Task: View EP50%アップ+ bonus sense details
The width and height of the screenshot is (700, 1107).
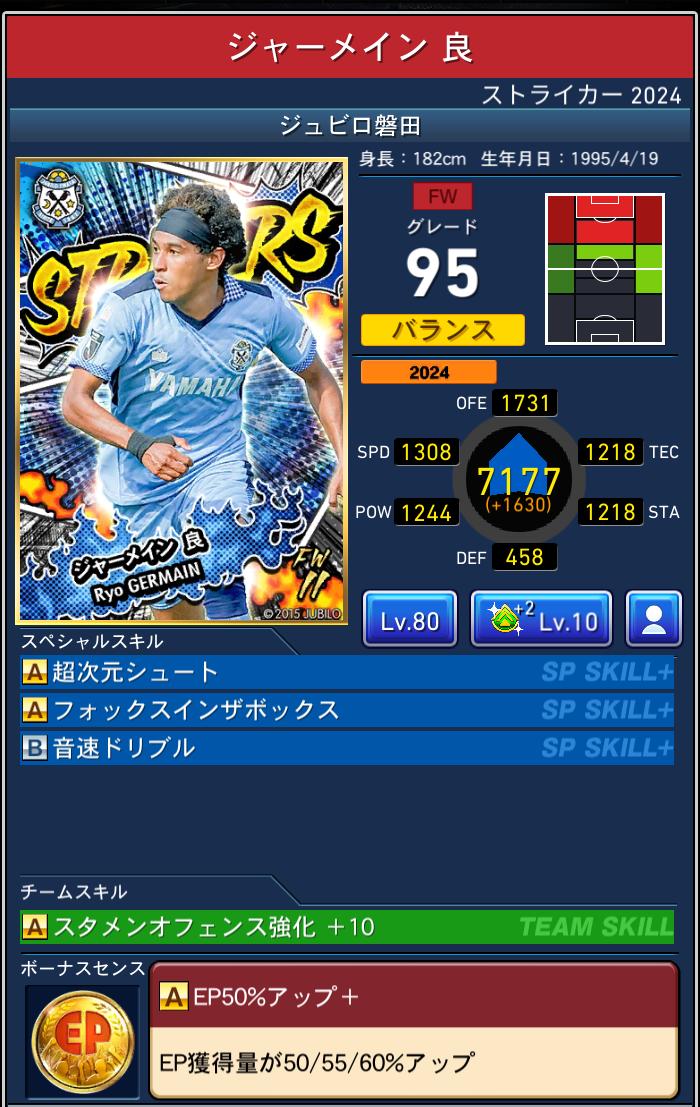Action: [413, 1032]
